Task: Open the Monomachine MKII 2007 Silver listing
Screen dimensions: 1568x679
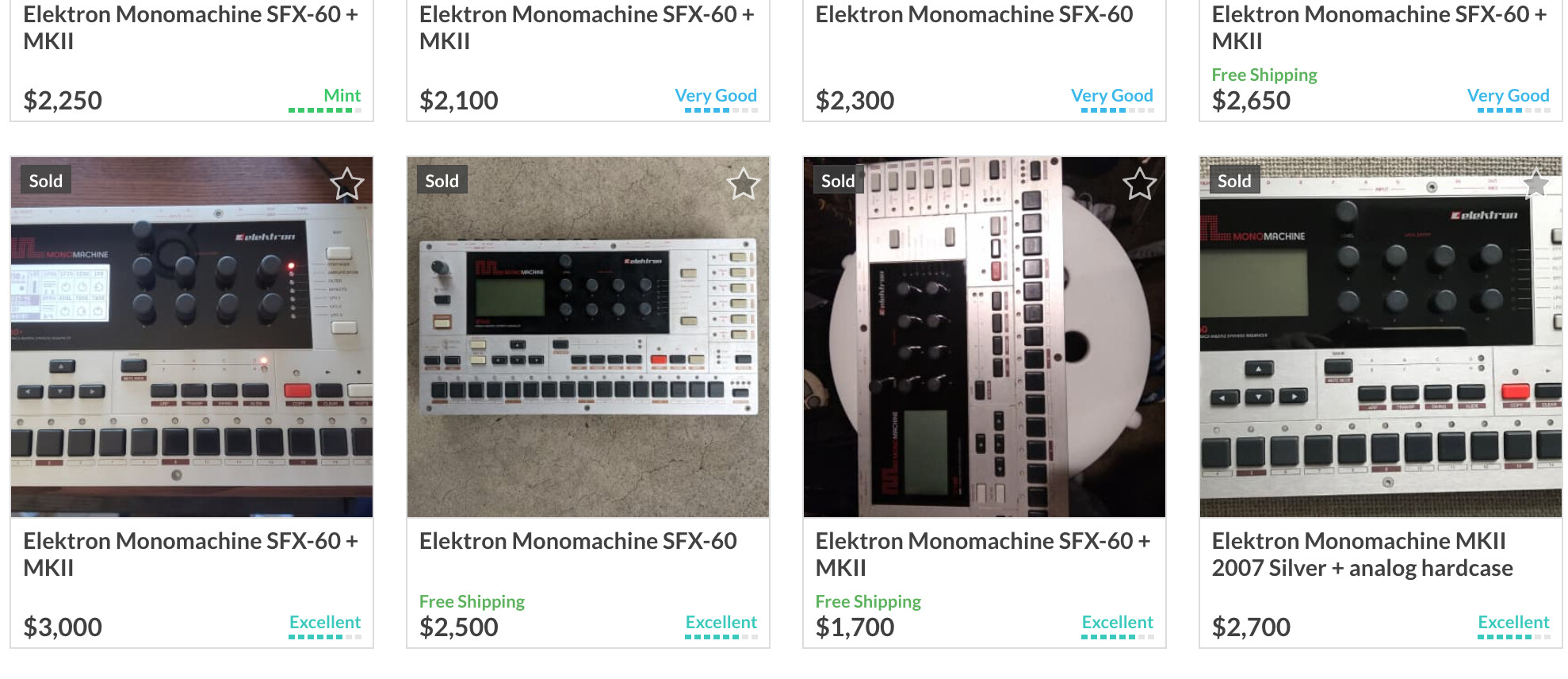Action: click(1361, 554)
